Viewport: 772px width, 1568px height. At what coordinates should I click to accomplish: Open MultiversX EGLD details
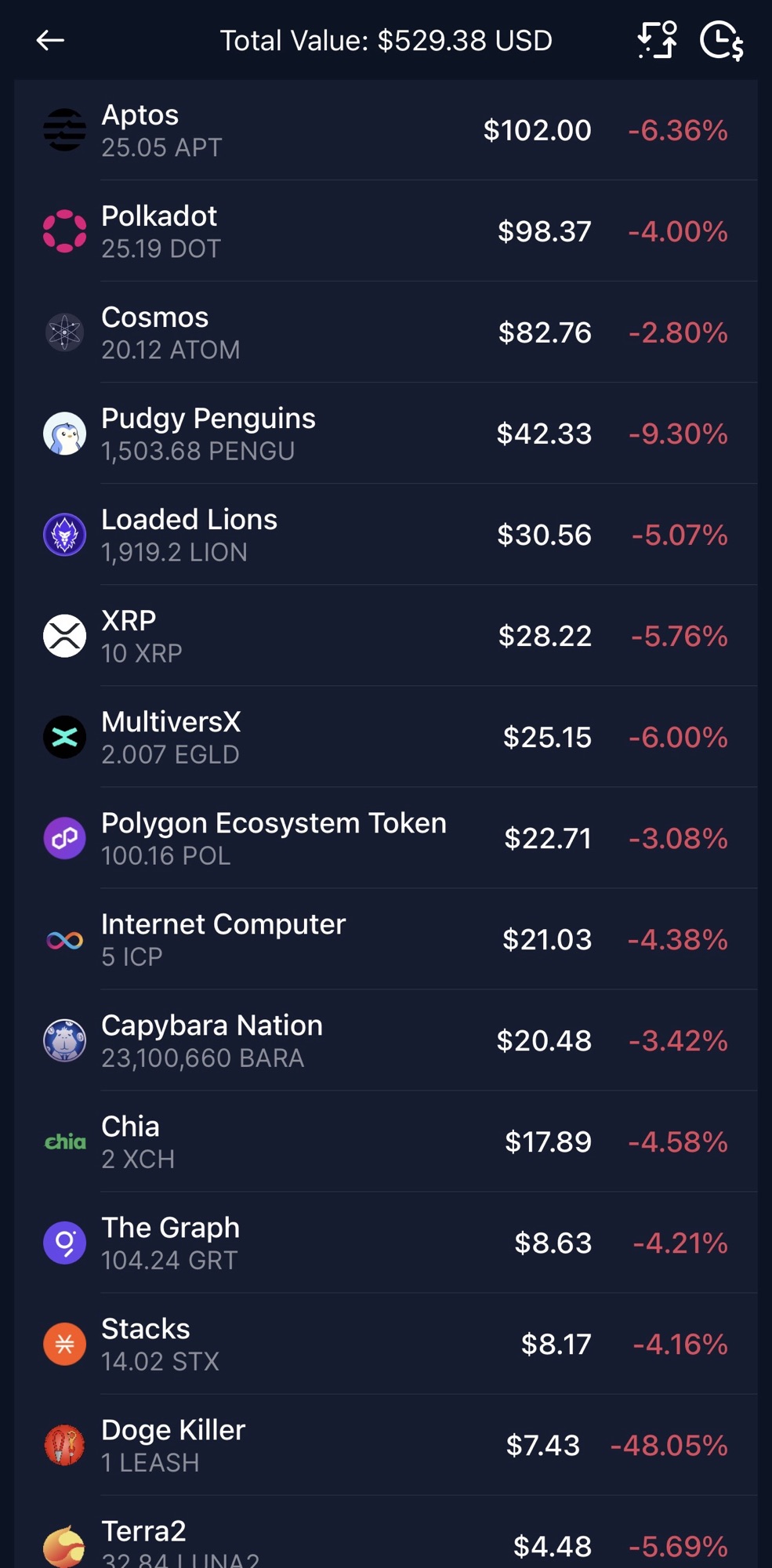pos(386,737)
